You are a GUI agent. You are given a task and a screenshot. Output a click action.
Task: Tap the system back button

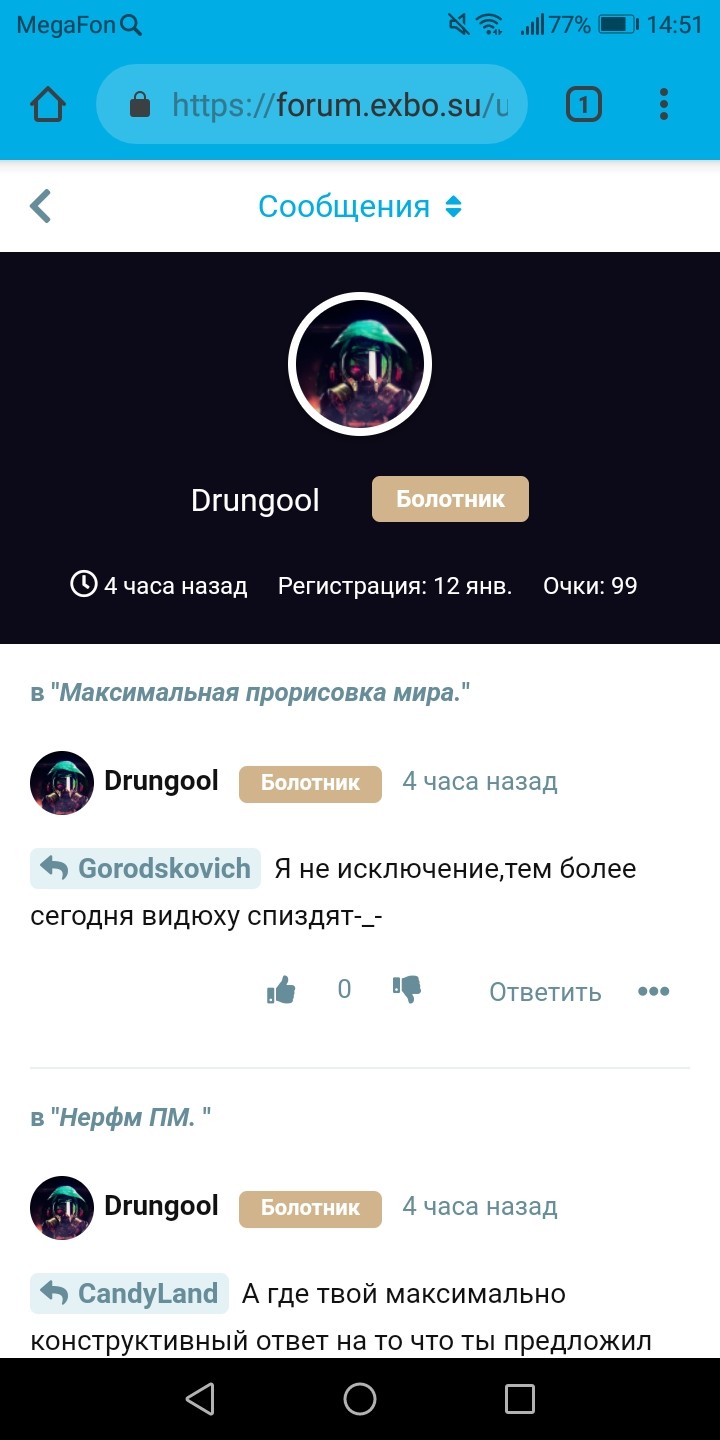(x=200, y=1399)
